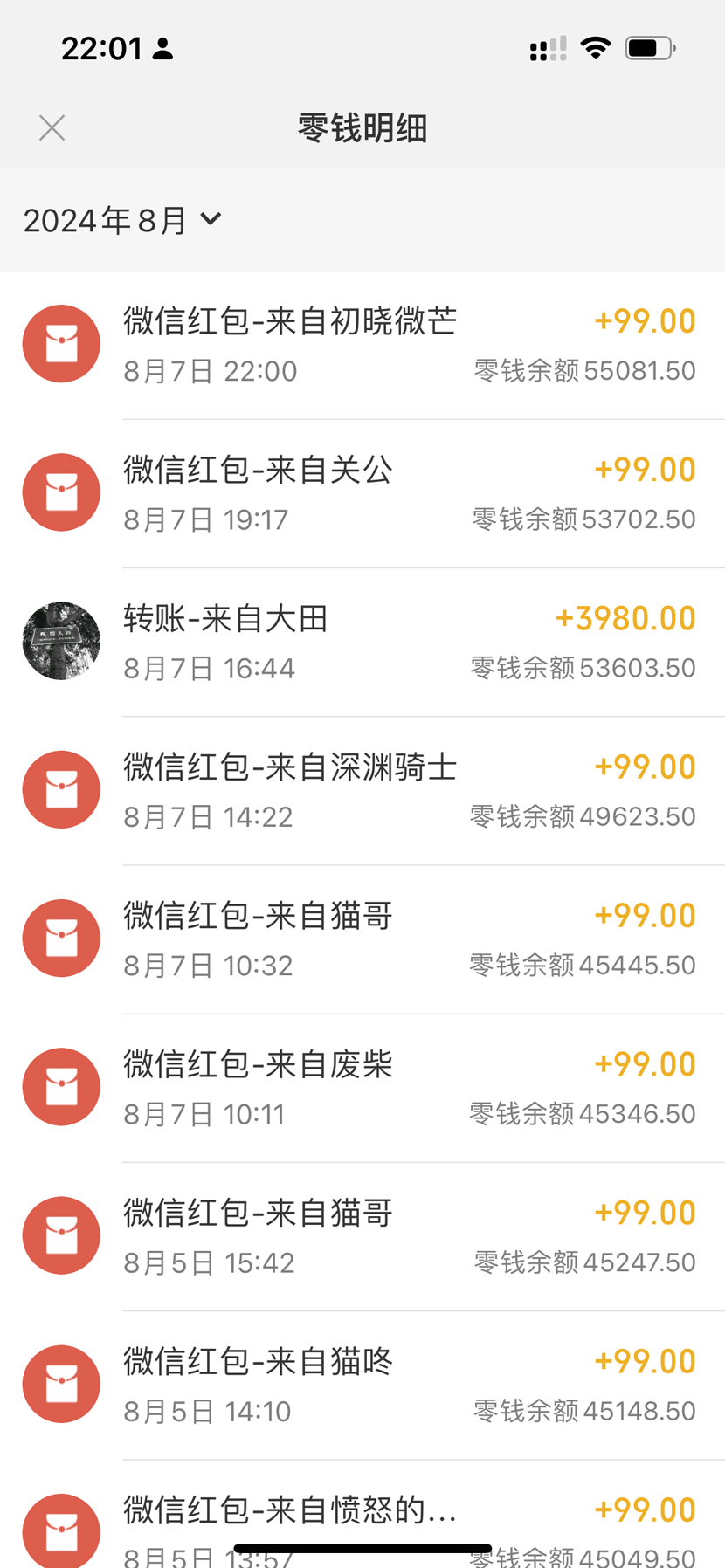Open the 3980.00 transfer from 大田
725x1568 pixels.
[x=362, y=642]
